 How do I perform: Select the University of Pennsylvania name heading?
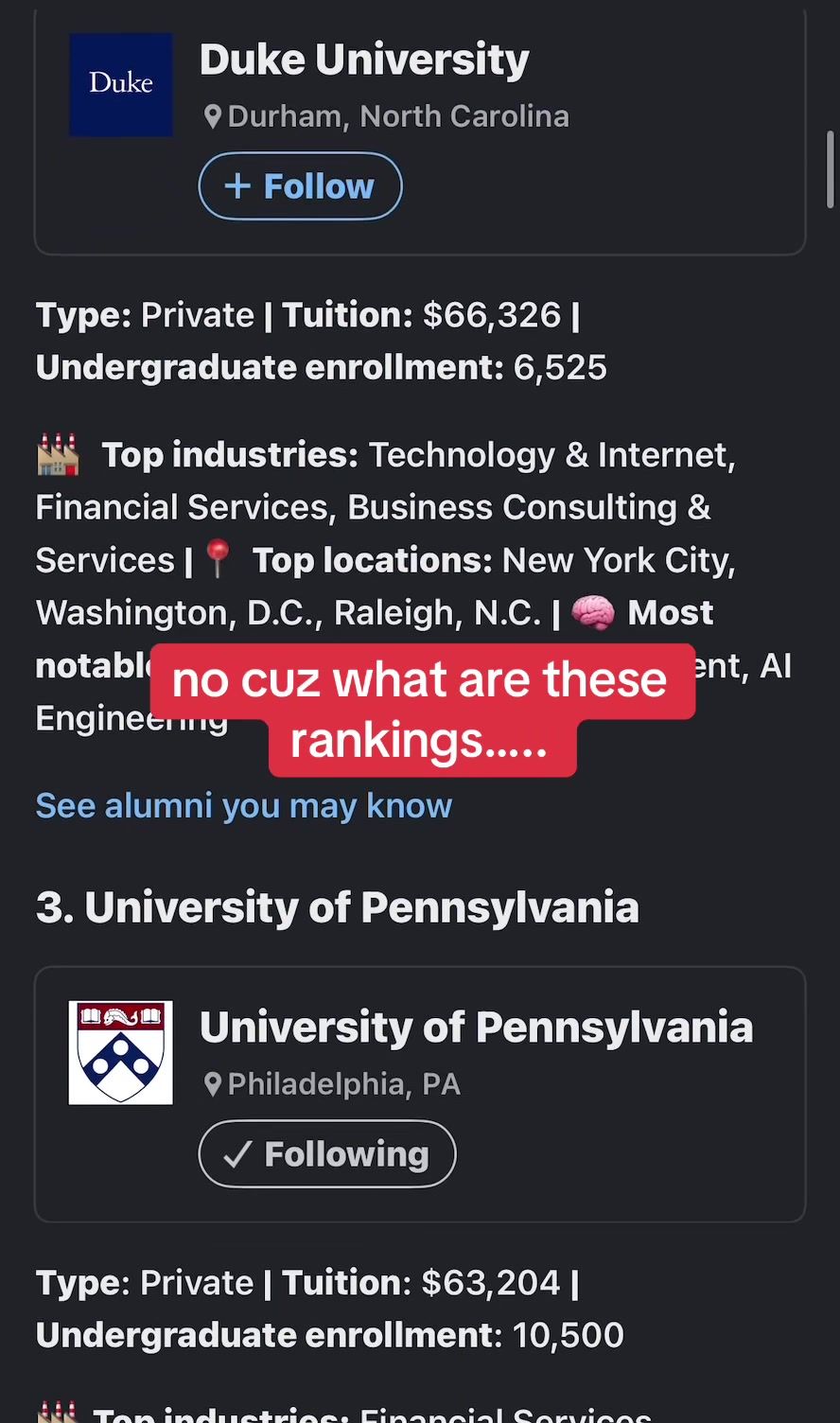coord(476,1026)
